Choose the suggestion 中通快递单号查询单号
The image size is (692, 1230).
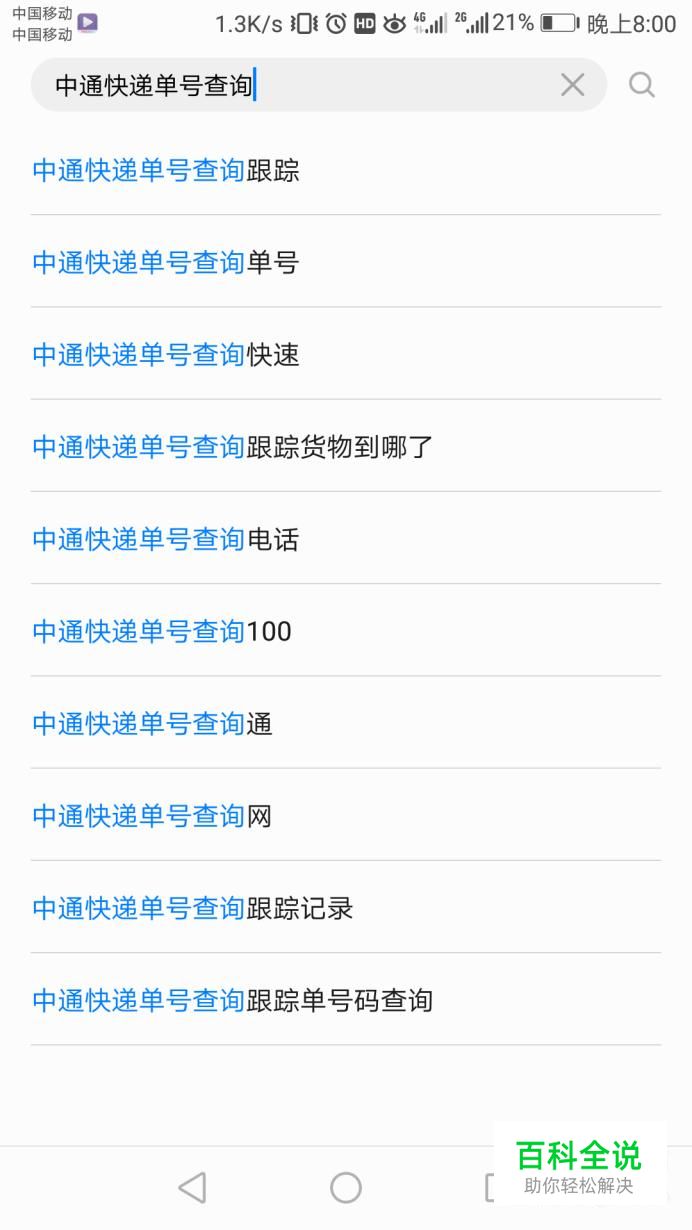pos(166,263)
